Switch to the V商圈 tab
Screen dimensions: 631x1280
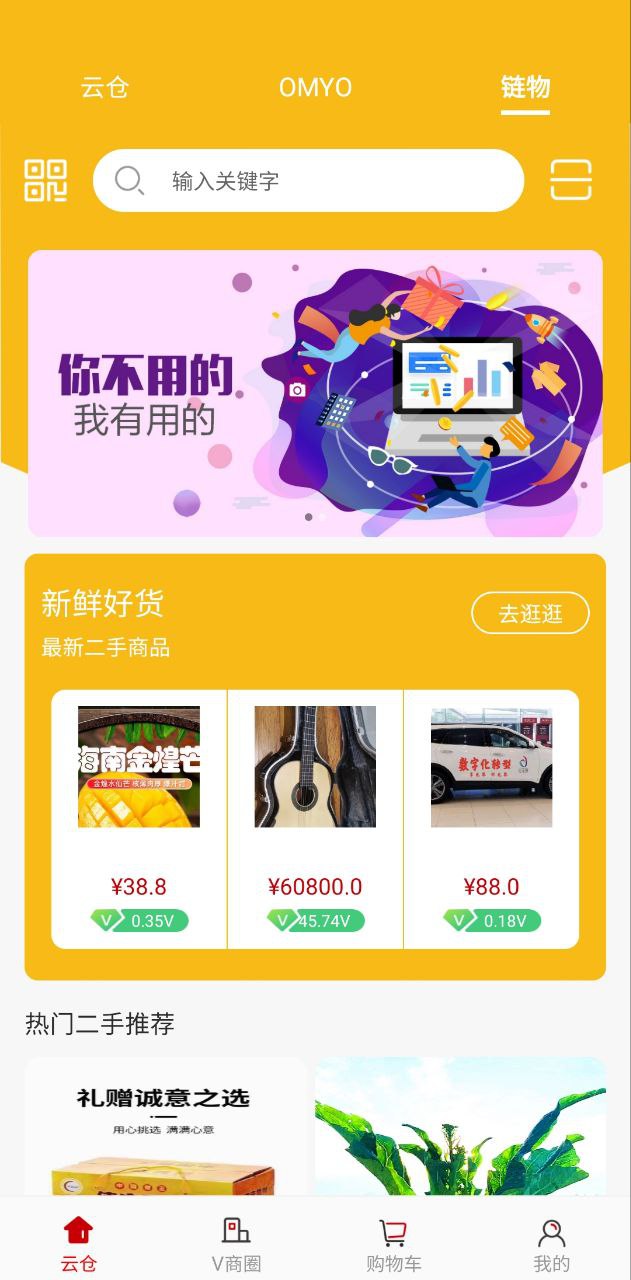236,1243
